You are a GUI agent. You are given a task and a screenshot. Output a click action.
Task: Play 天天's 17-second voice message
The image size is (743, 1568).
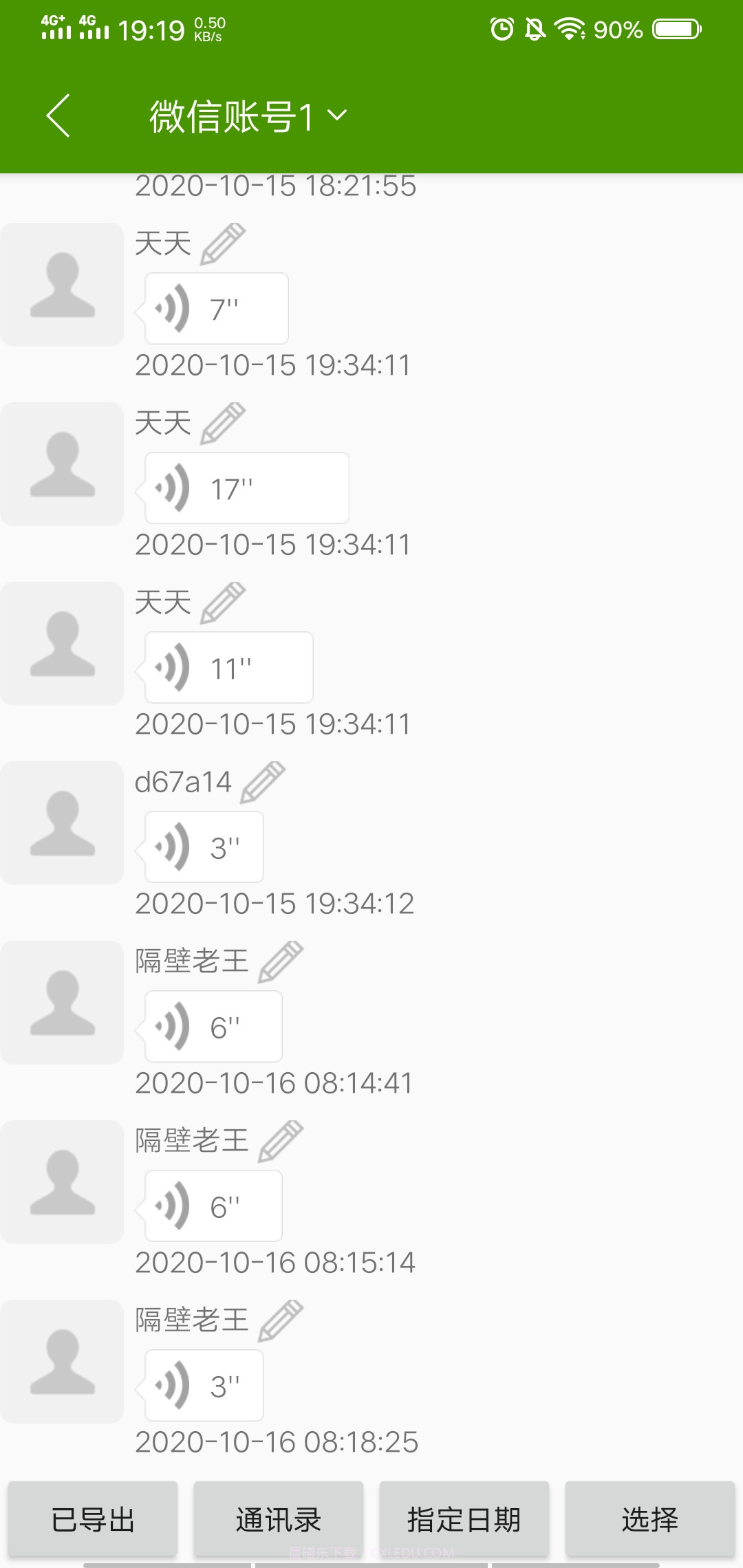coord(245,488)
